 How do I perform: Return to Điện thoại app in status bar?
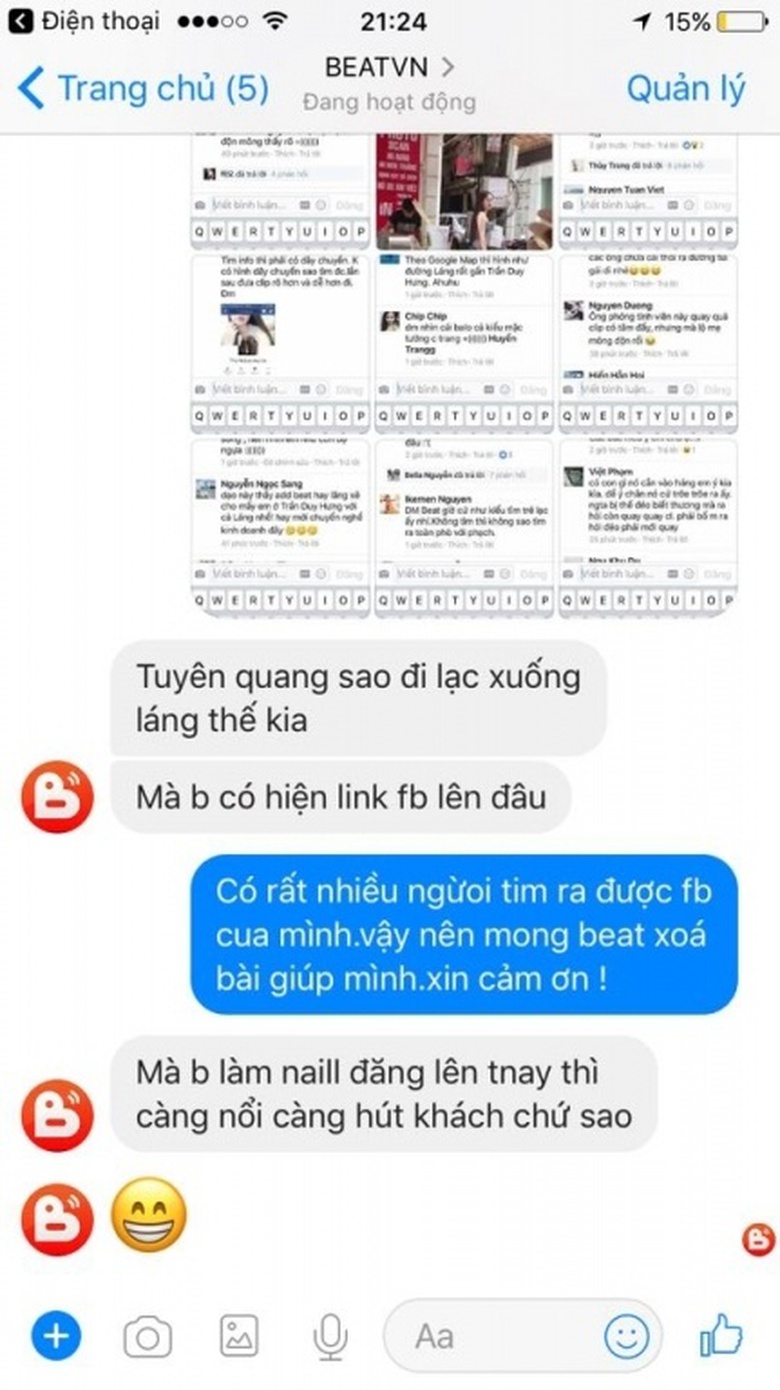pyautogui.click(x=75, y=21)
